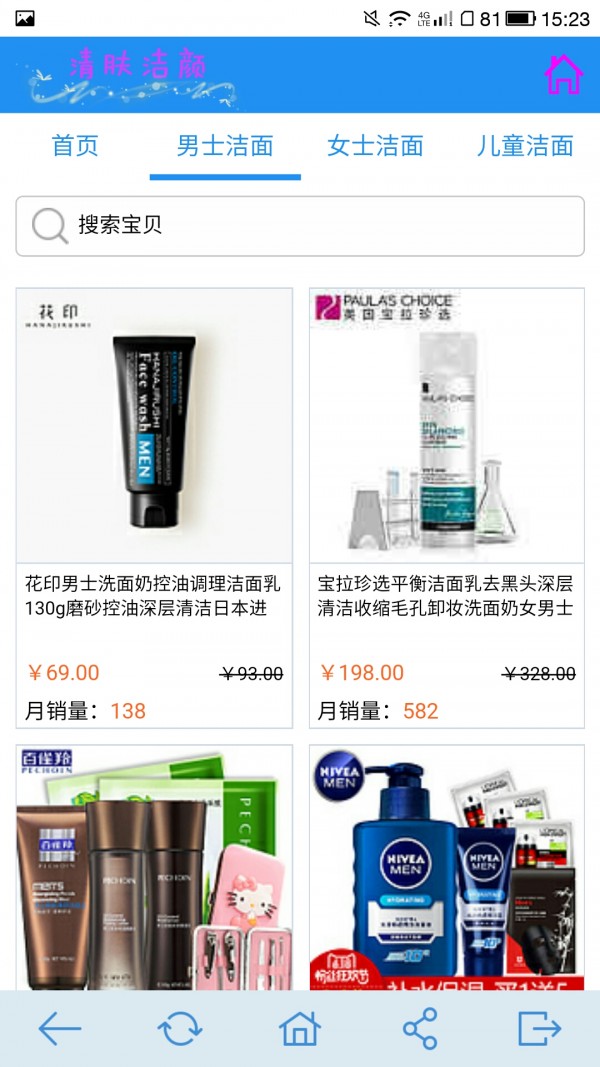Viewport: 600px width, 1067px height.
Task: Tap the home button in bottom toolbar
Action: pos(300,1028)
